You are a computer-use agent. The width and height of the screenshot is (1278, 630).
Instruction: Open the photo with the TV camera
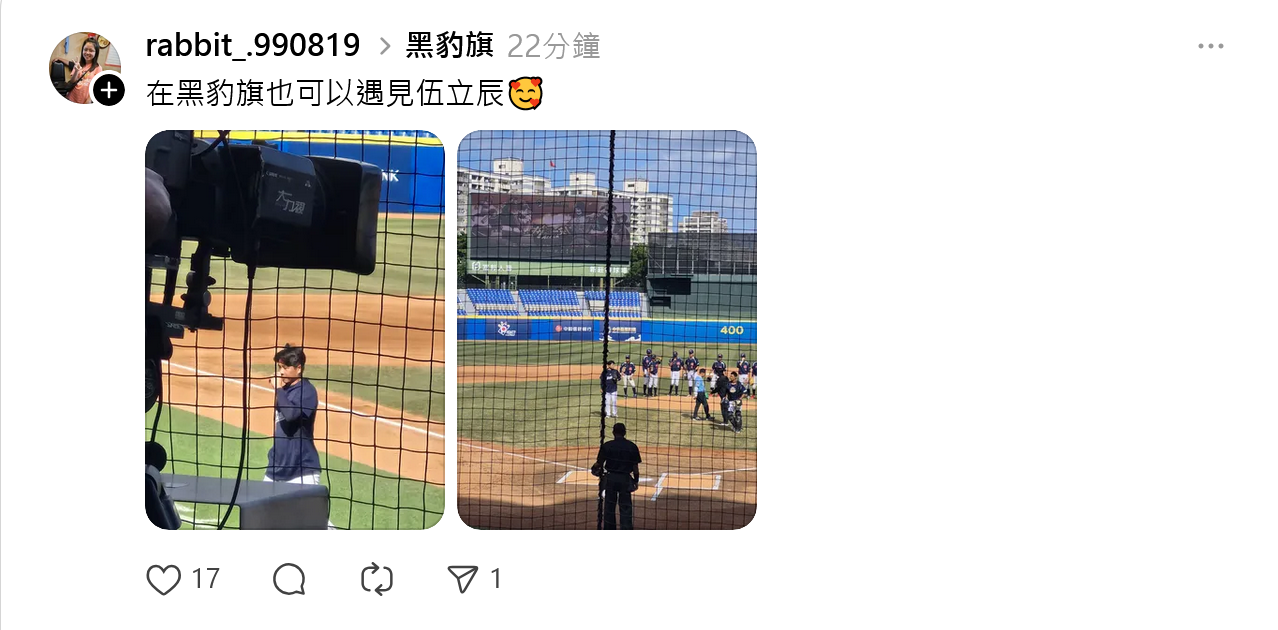(295, 330)
